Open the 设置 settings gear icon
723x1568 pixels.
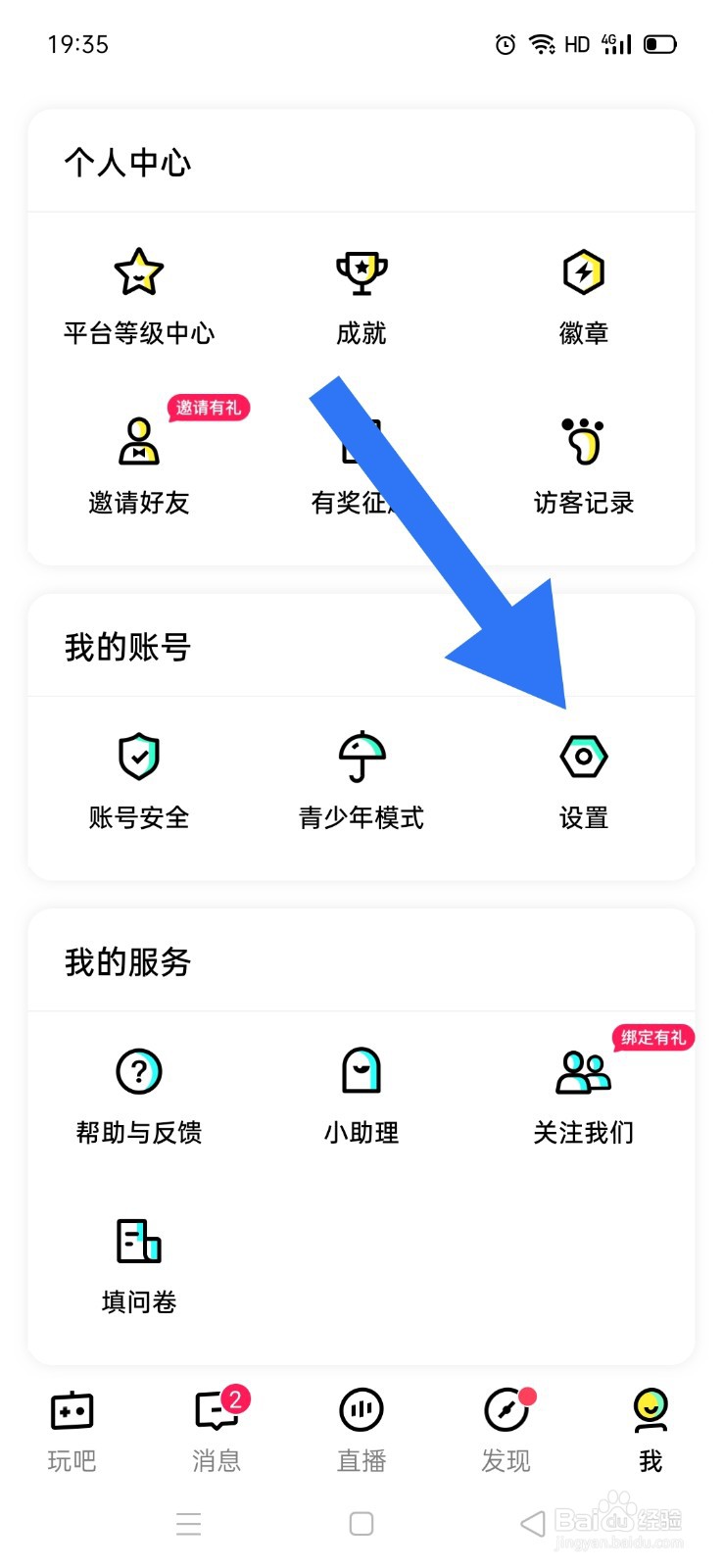pos(583,757)
